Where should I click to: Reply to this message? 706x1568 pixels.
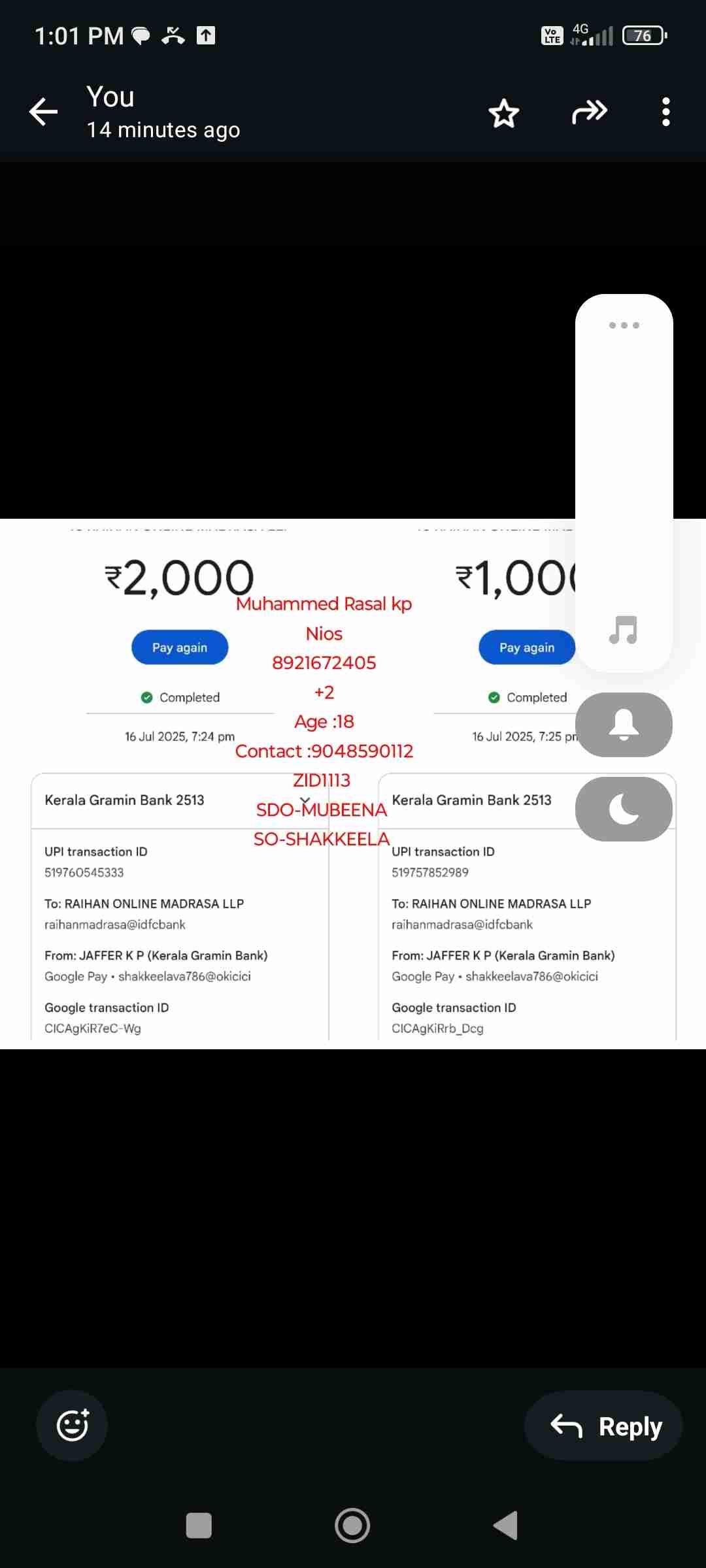[604, 1426]
